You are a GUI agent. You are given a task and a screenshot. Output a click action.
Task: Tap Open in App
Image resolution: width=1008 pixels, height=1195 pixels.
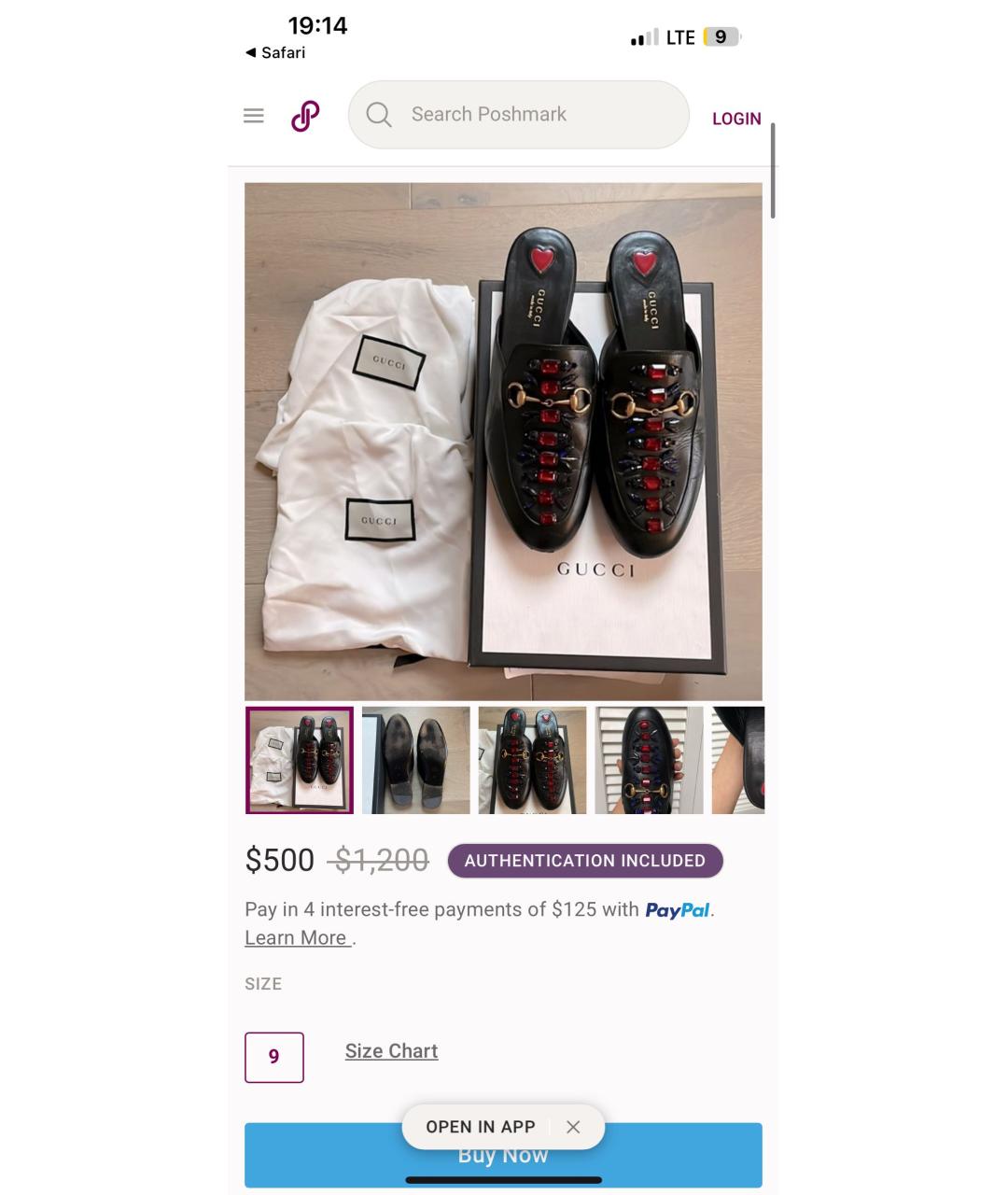click(x=481, y=1127)
